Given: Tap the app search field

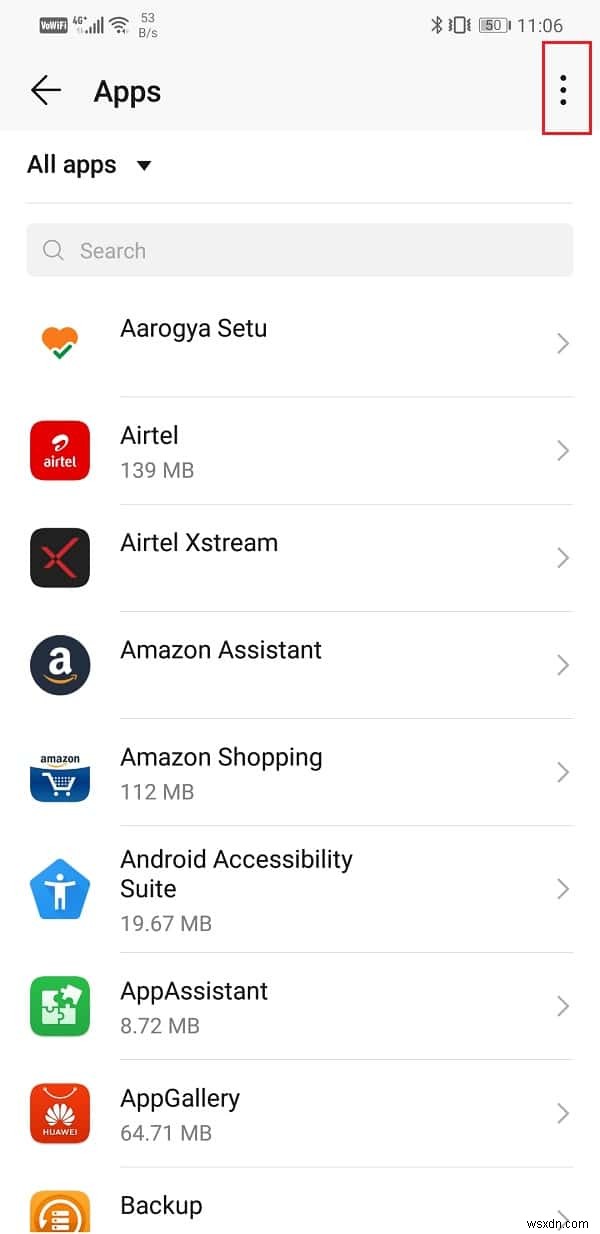Looking at the screenshot, I should click(300, 250).
